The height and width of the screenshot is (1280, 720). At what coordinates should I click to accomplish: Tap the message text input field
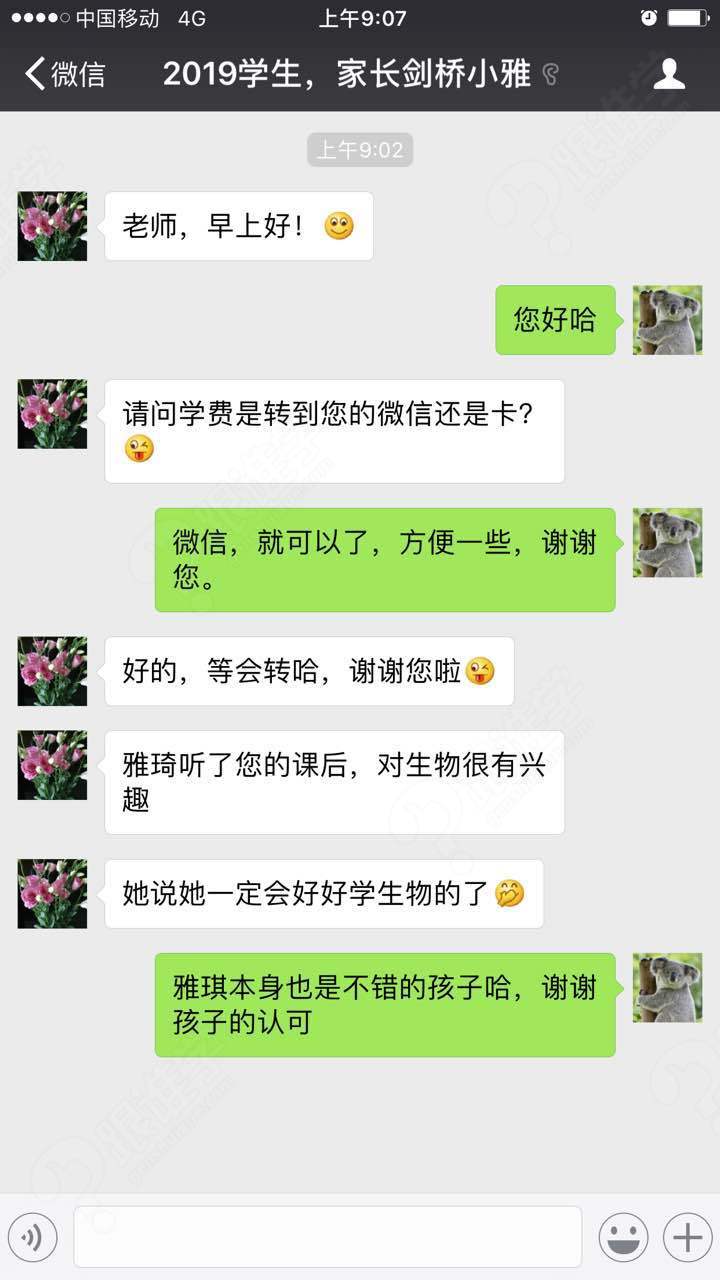(327, 1237)
